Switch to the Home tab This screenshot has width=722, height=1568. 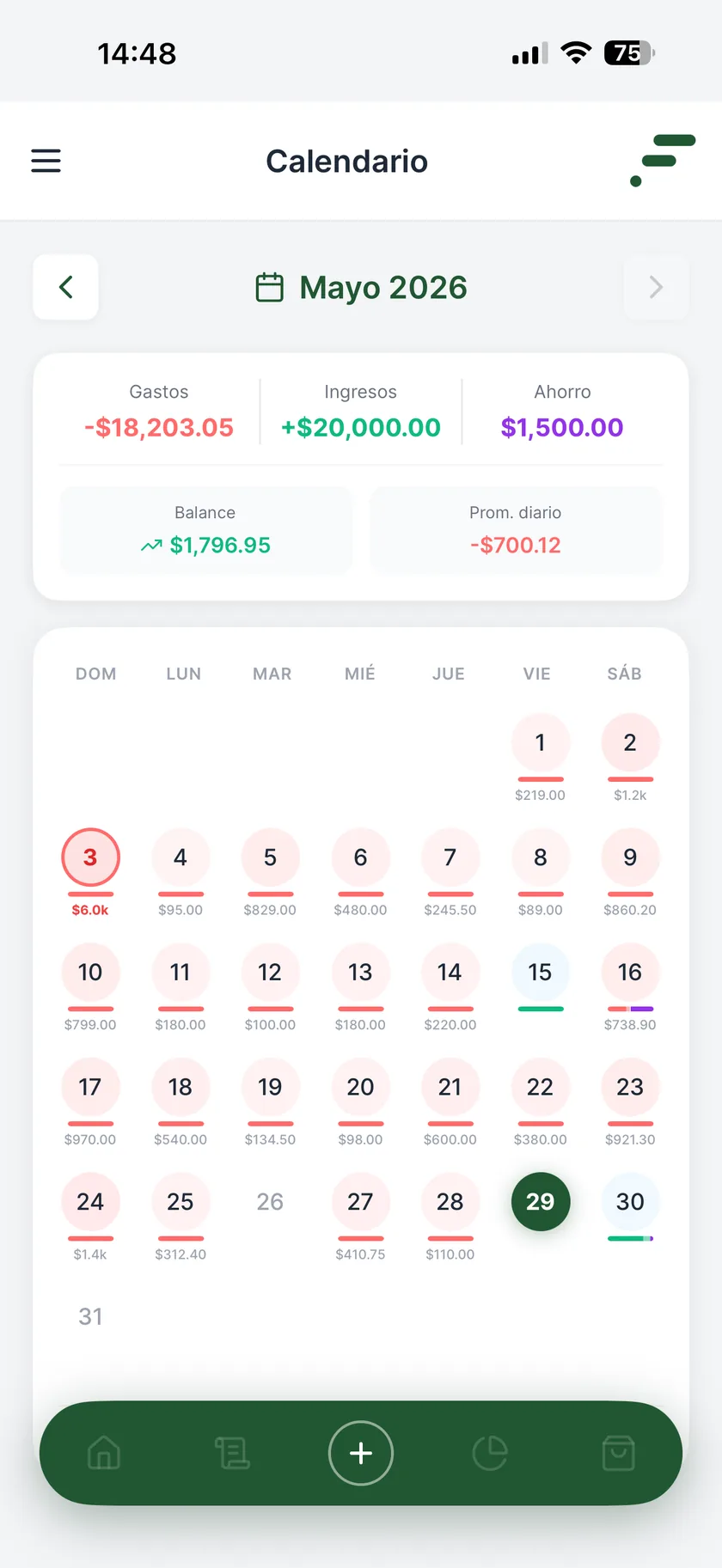tap(104, 1453)
